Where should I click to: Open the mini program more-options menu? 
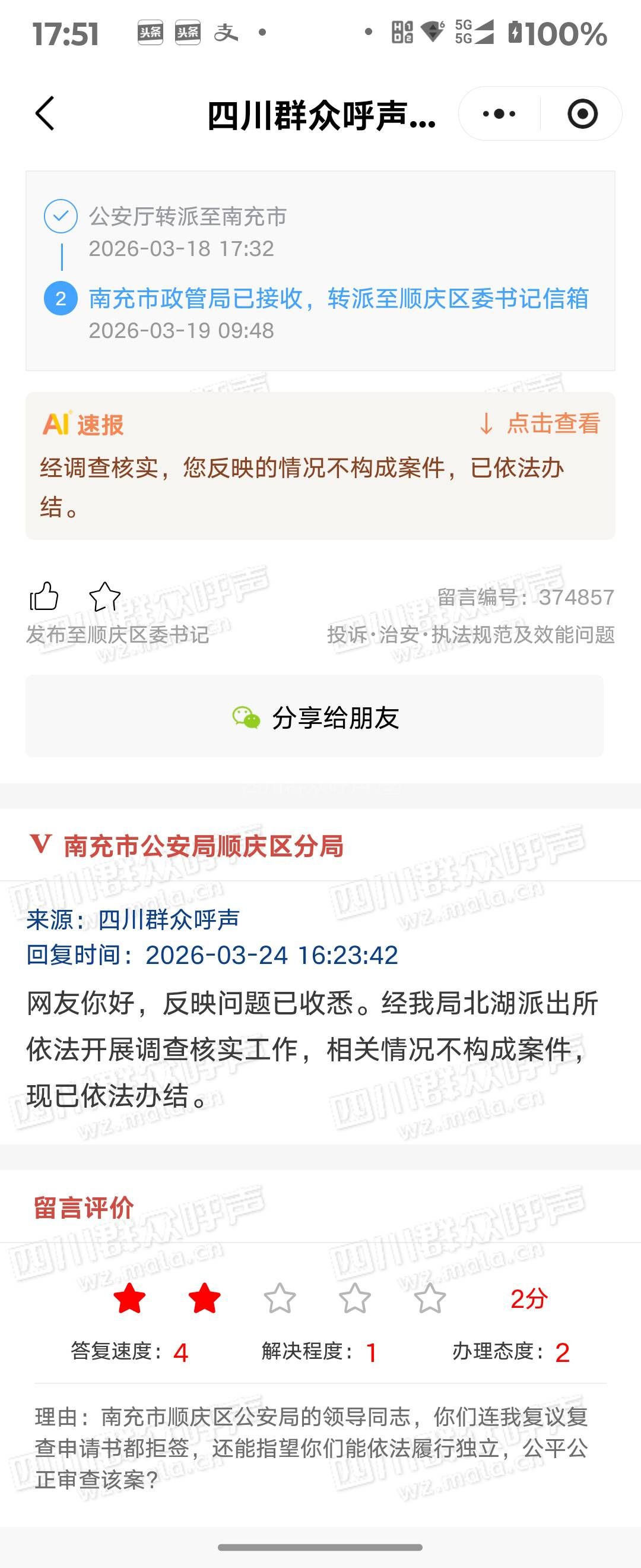pos(499,114)
